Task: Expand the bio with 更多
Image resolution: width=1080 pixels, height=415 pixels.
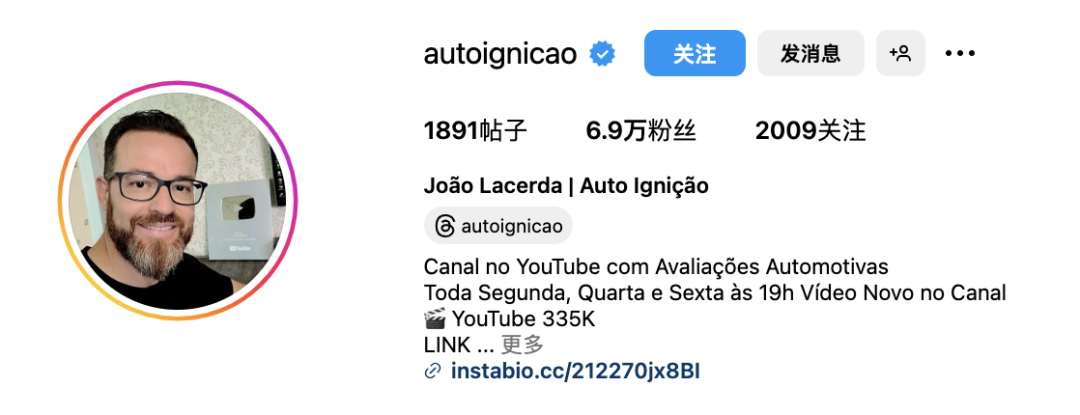Action: pyautogui.click(x=522, y=345)
